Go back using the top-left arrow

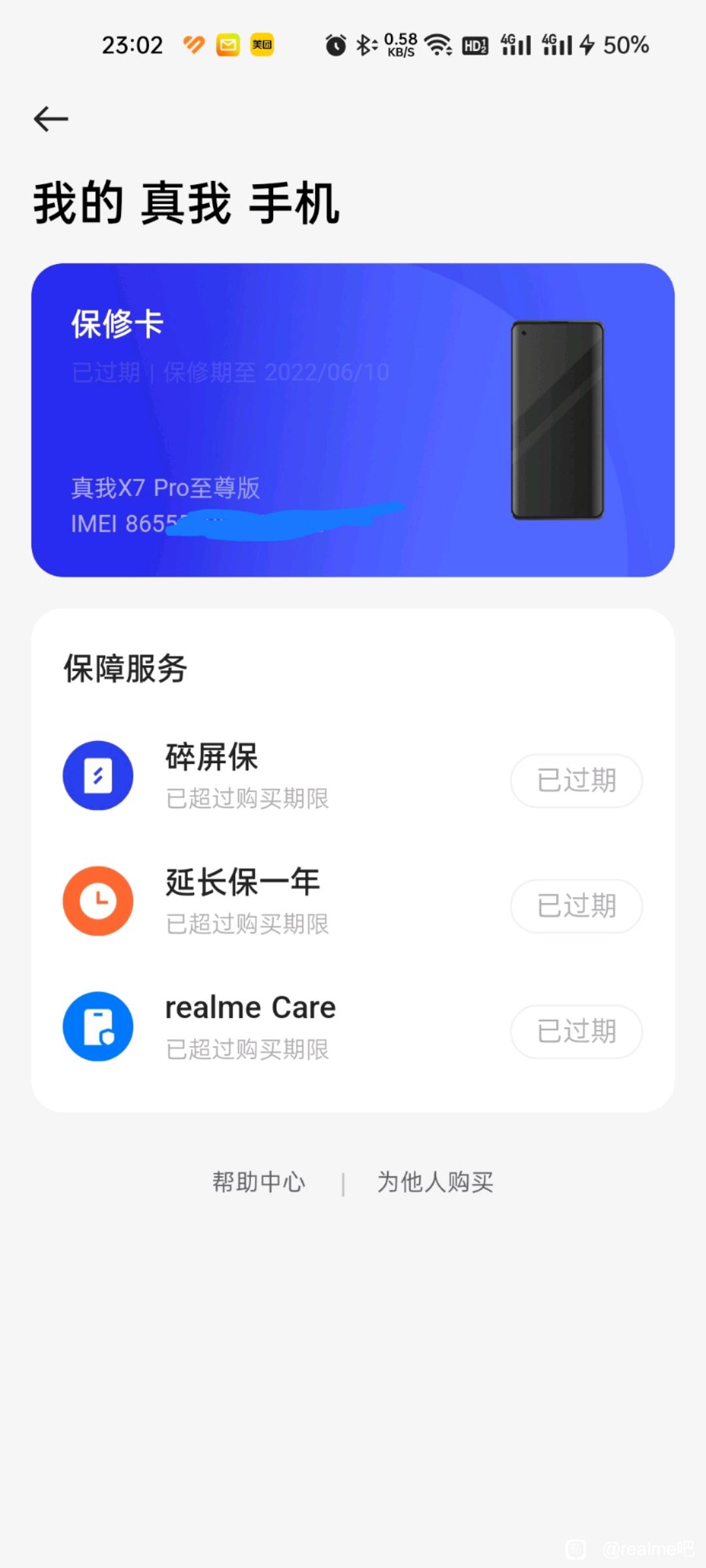click(x=51, y=119)
